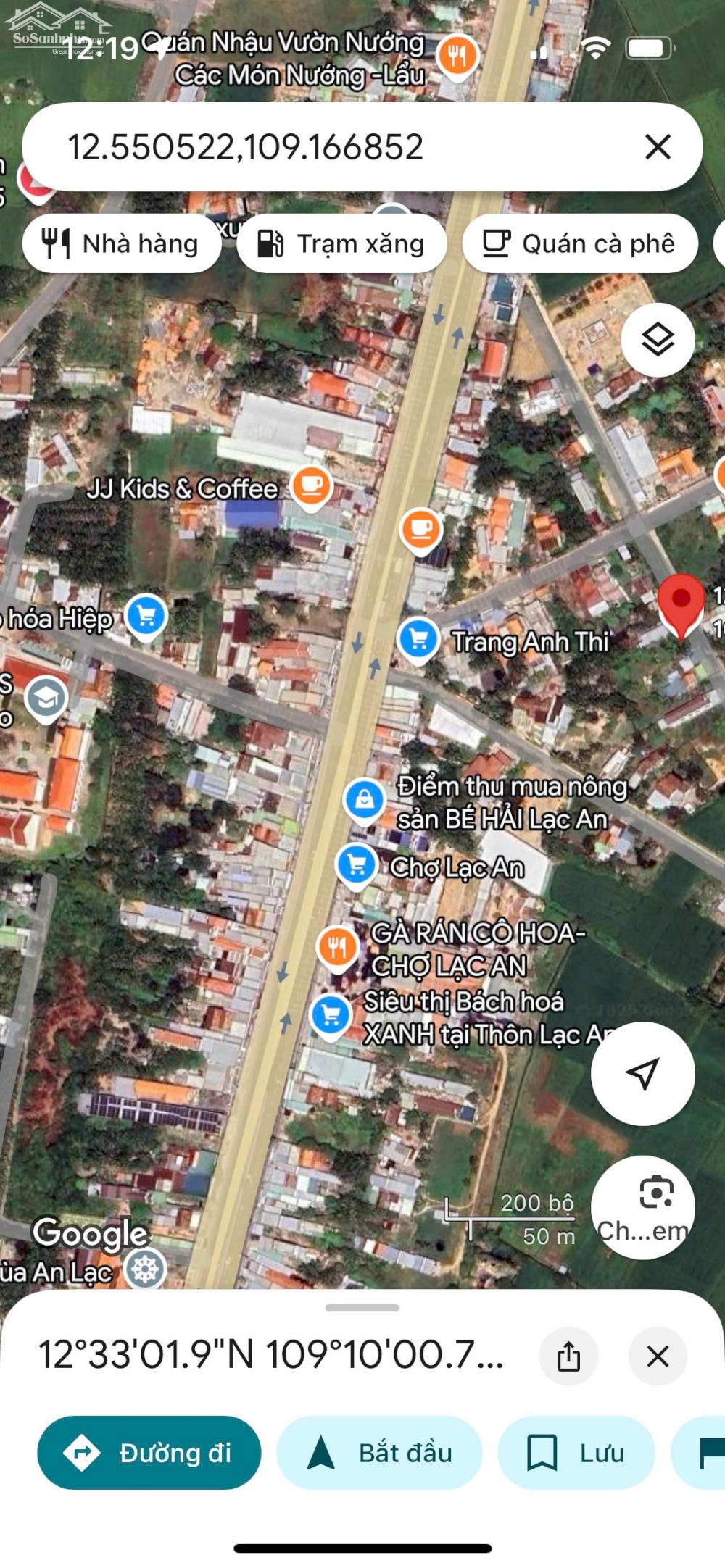Clear the coordinates in the search box
This screenshot has height=1568, width=725.
[657, 147]
